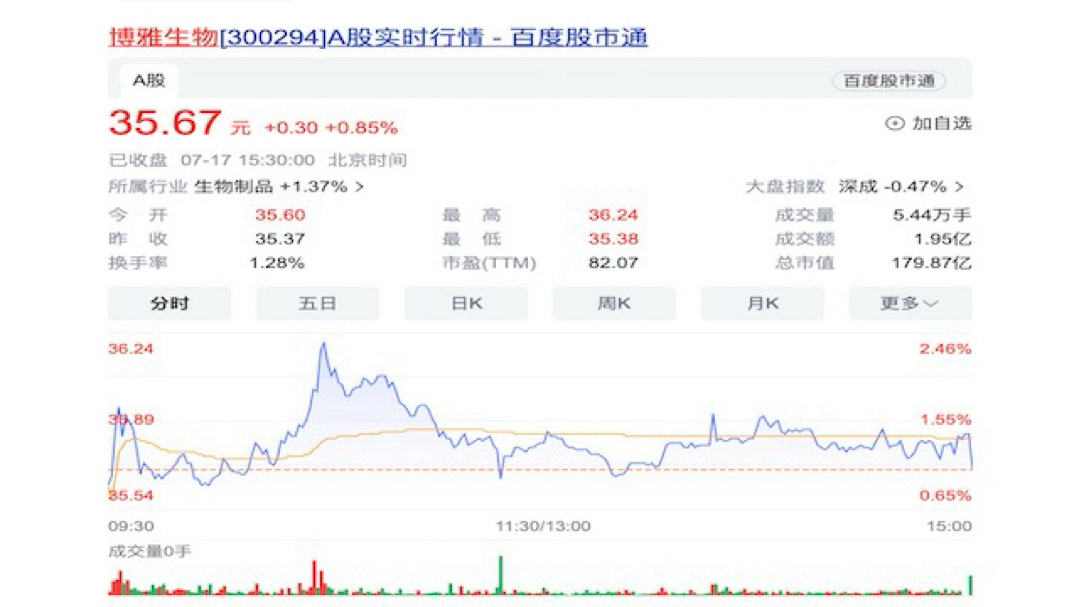Show the 五日 chart
Viewport: 1079px width, 607px height.
pyautogui.click(x=317, y=304)
